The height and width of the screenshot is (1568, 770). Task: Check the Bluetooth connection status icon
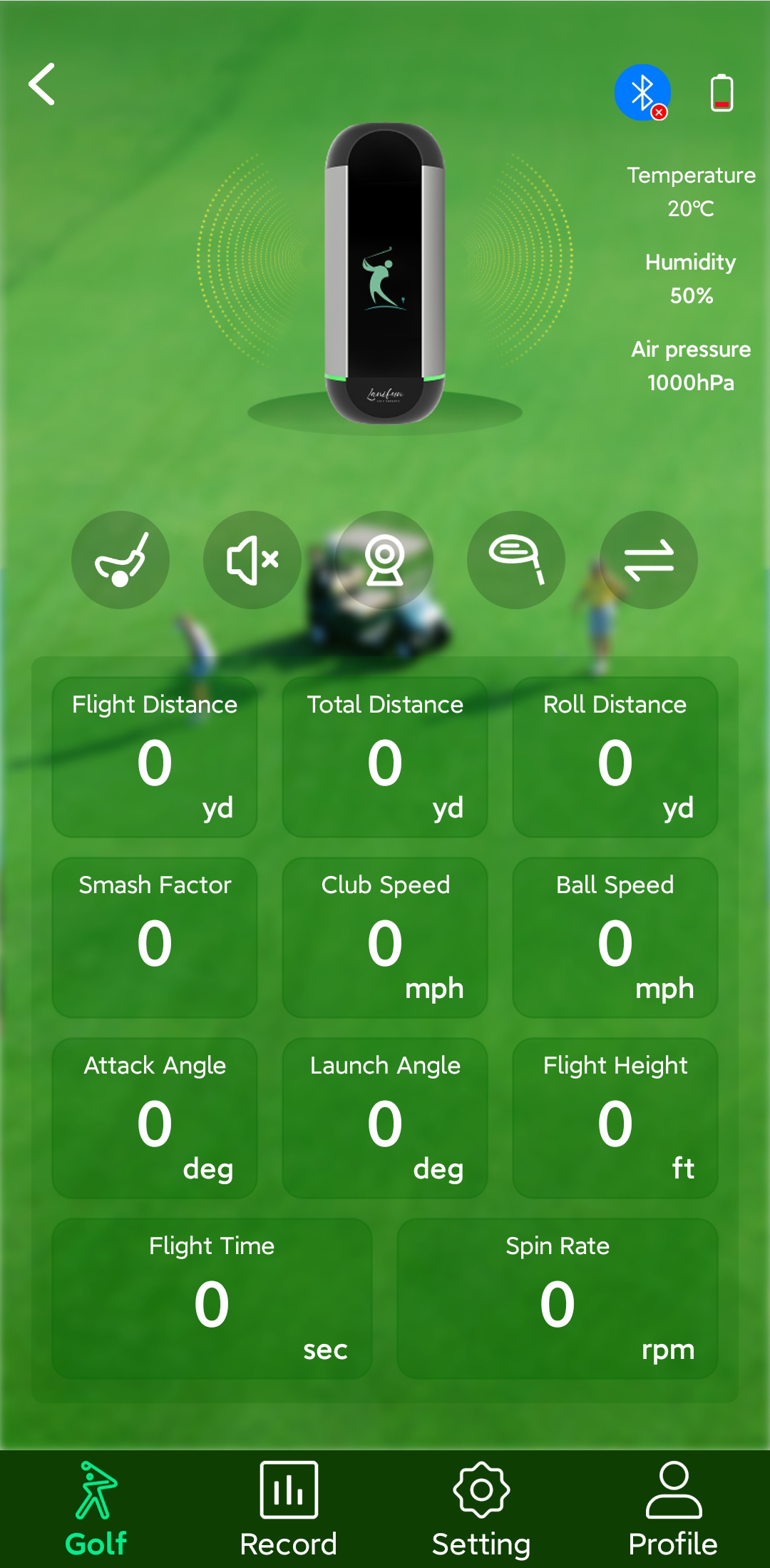(x=642, y=93)
